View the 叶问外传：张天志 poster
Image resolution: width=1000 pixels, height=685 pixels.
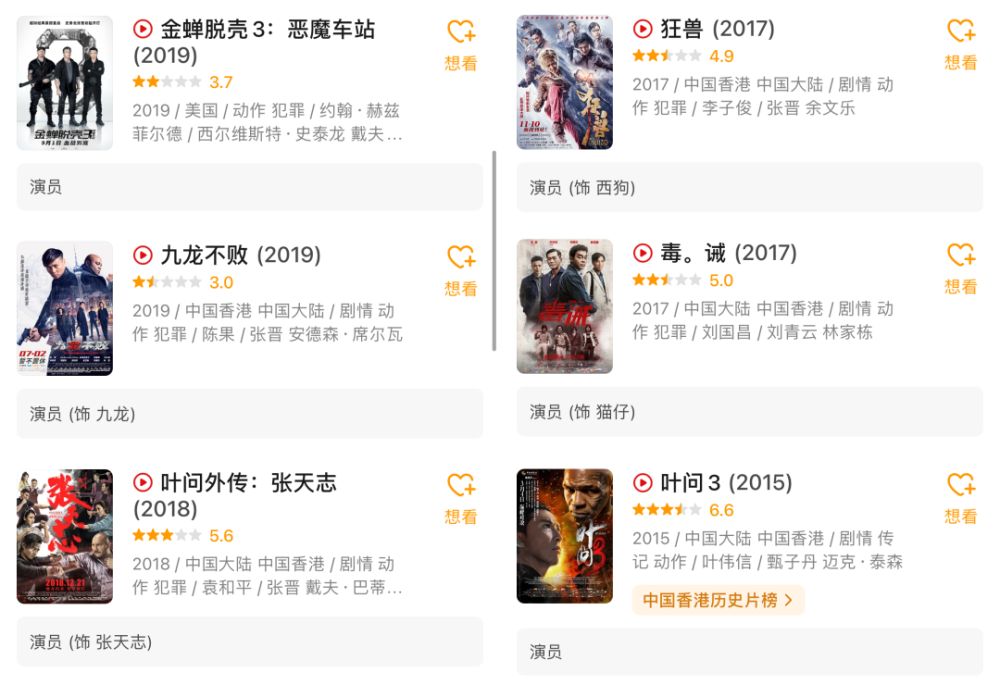point(65,537)
